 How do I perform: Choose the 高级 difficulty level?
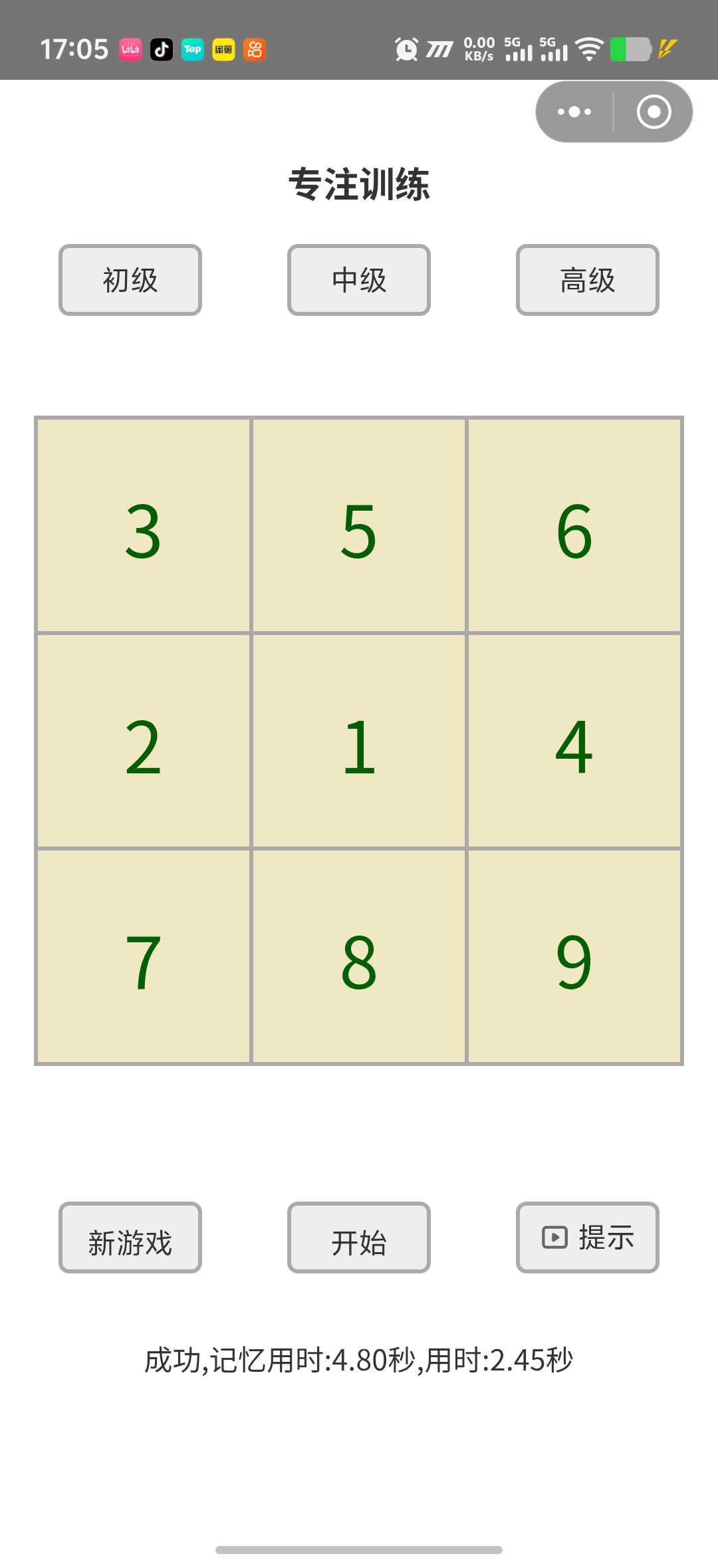[x=588, y=280]
